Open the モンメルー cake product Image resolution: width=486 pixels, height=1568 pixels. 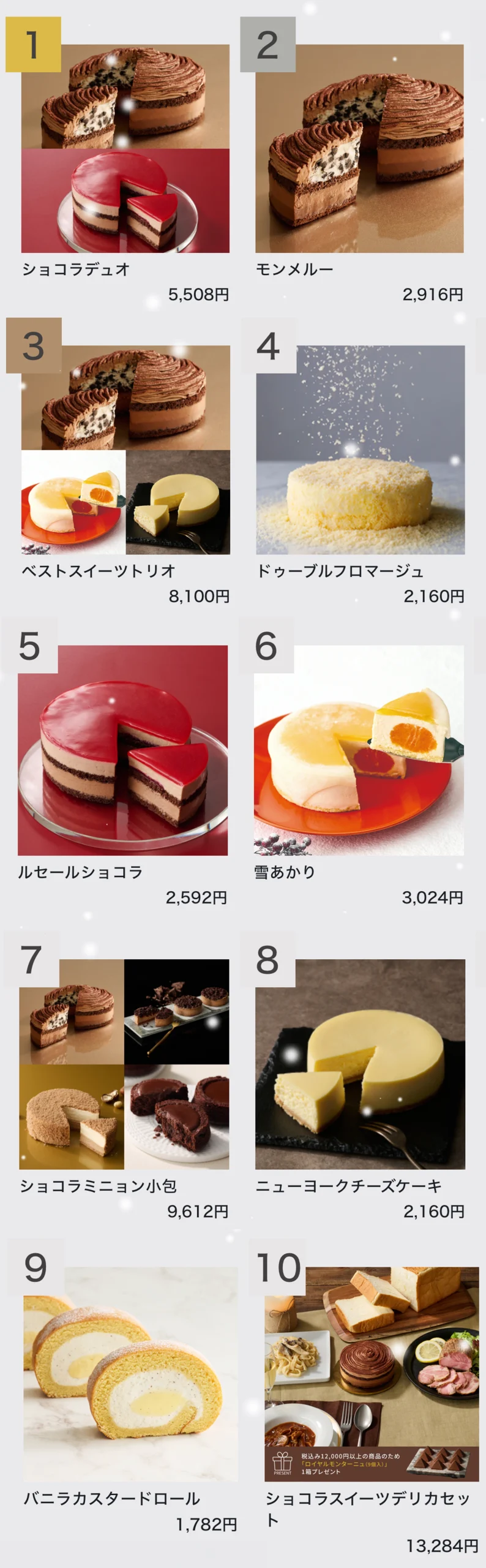tap(359, 149)
